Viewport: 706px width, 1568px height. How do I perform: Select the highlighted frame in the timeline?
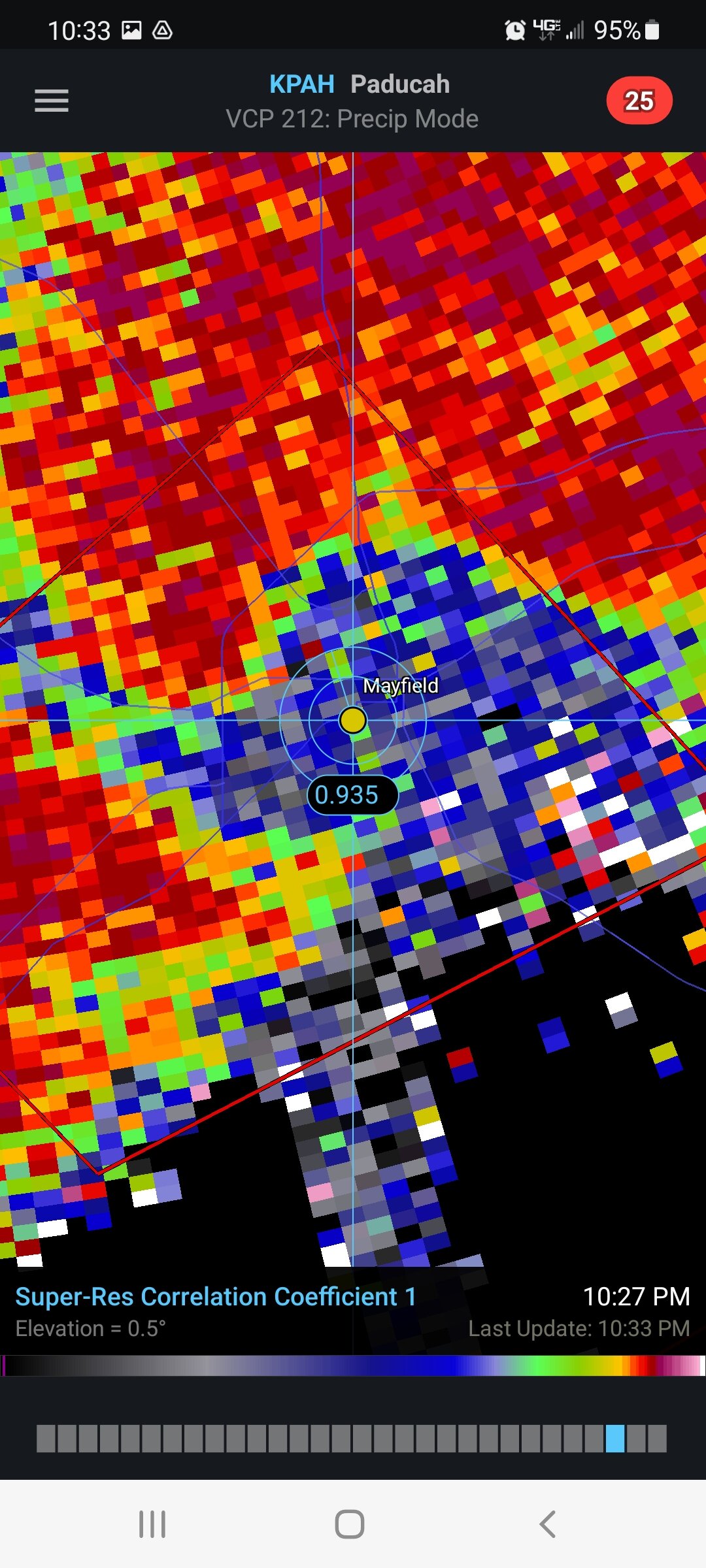[615, 1439]
